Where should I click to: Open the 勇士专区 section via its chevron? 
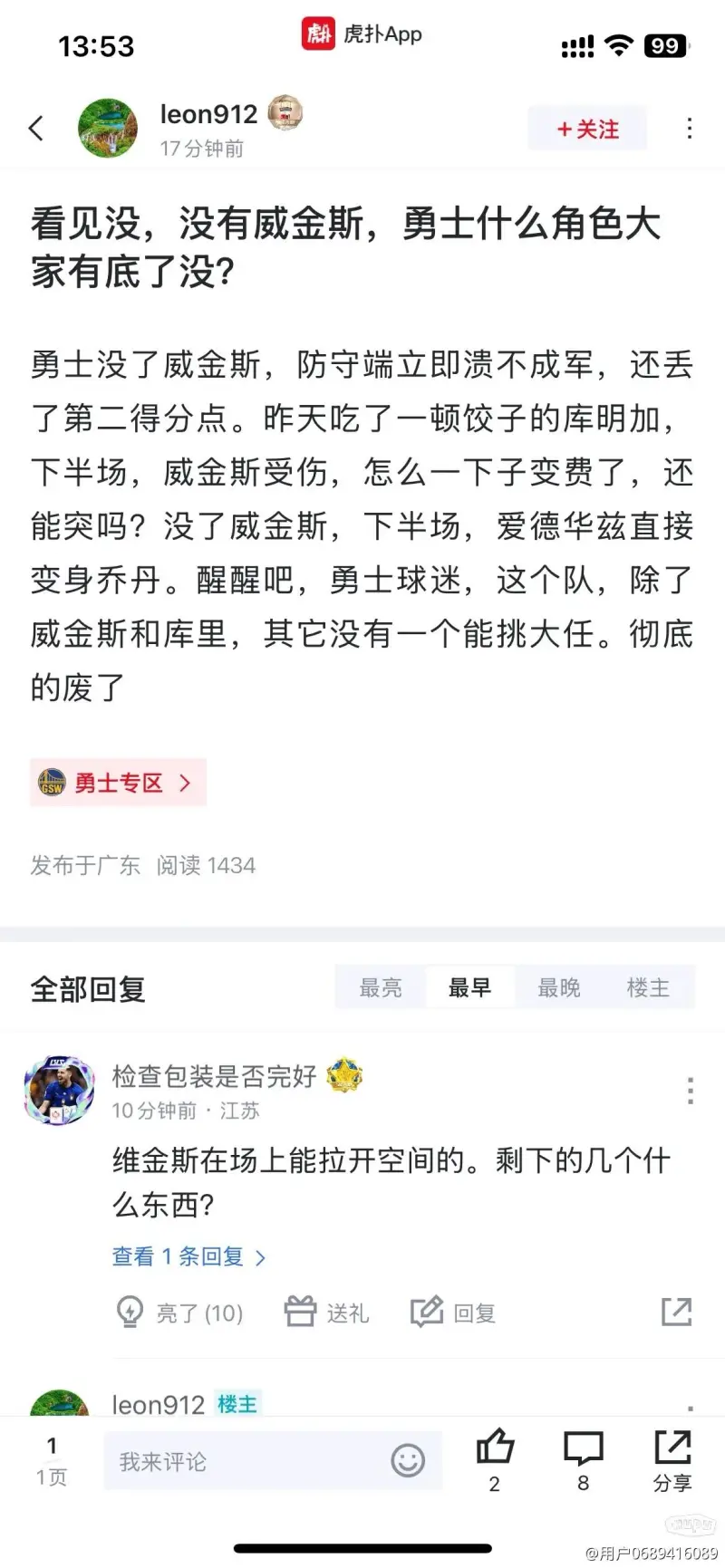pyautogui.click(x=185, y=782)
